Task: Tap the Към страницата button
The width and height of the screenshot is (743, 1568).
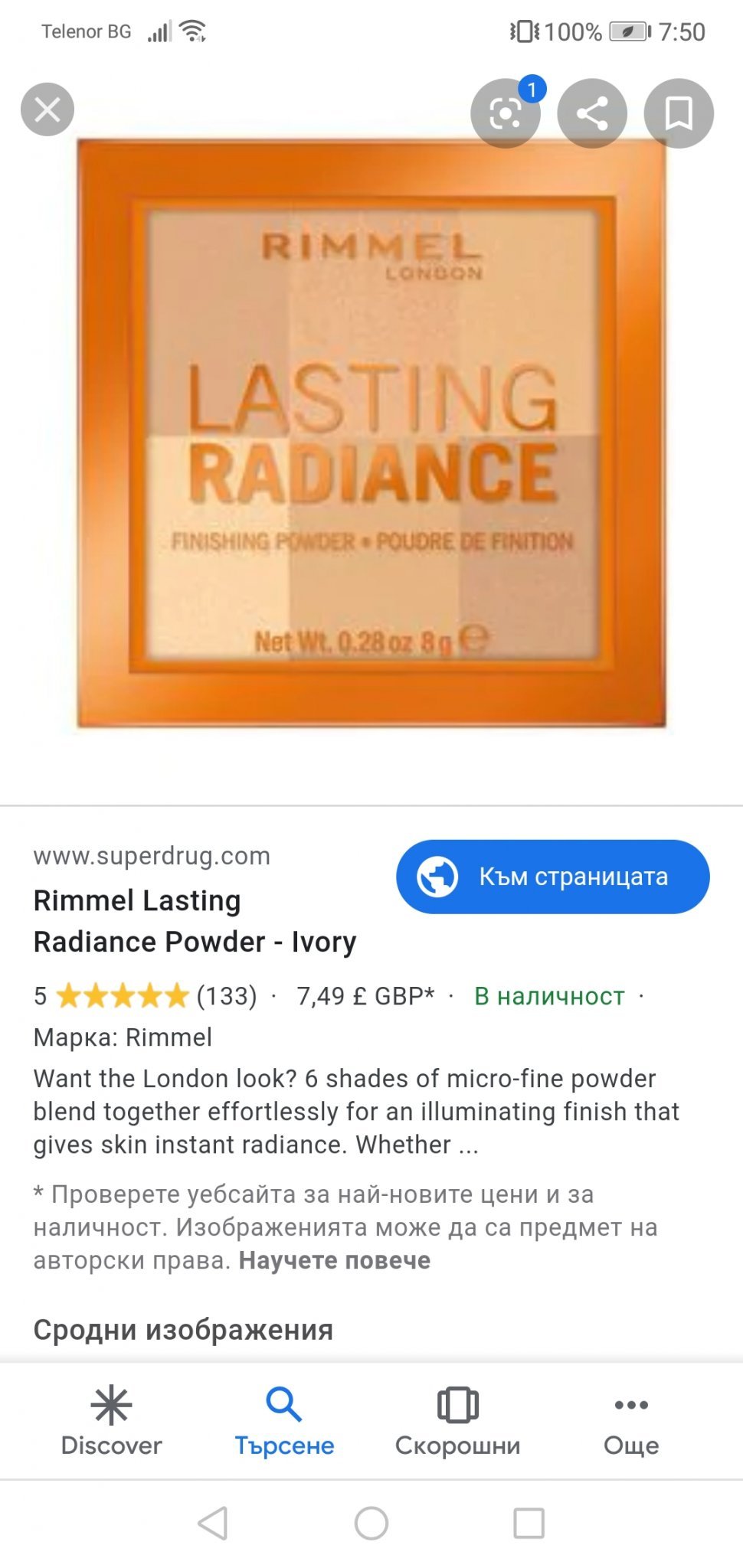Action: [552, 877]
